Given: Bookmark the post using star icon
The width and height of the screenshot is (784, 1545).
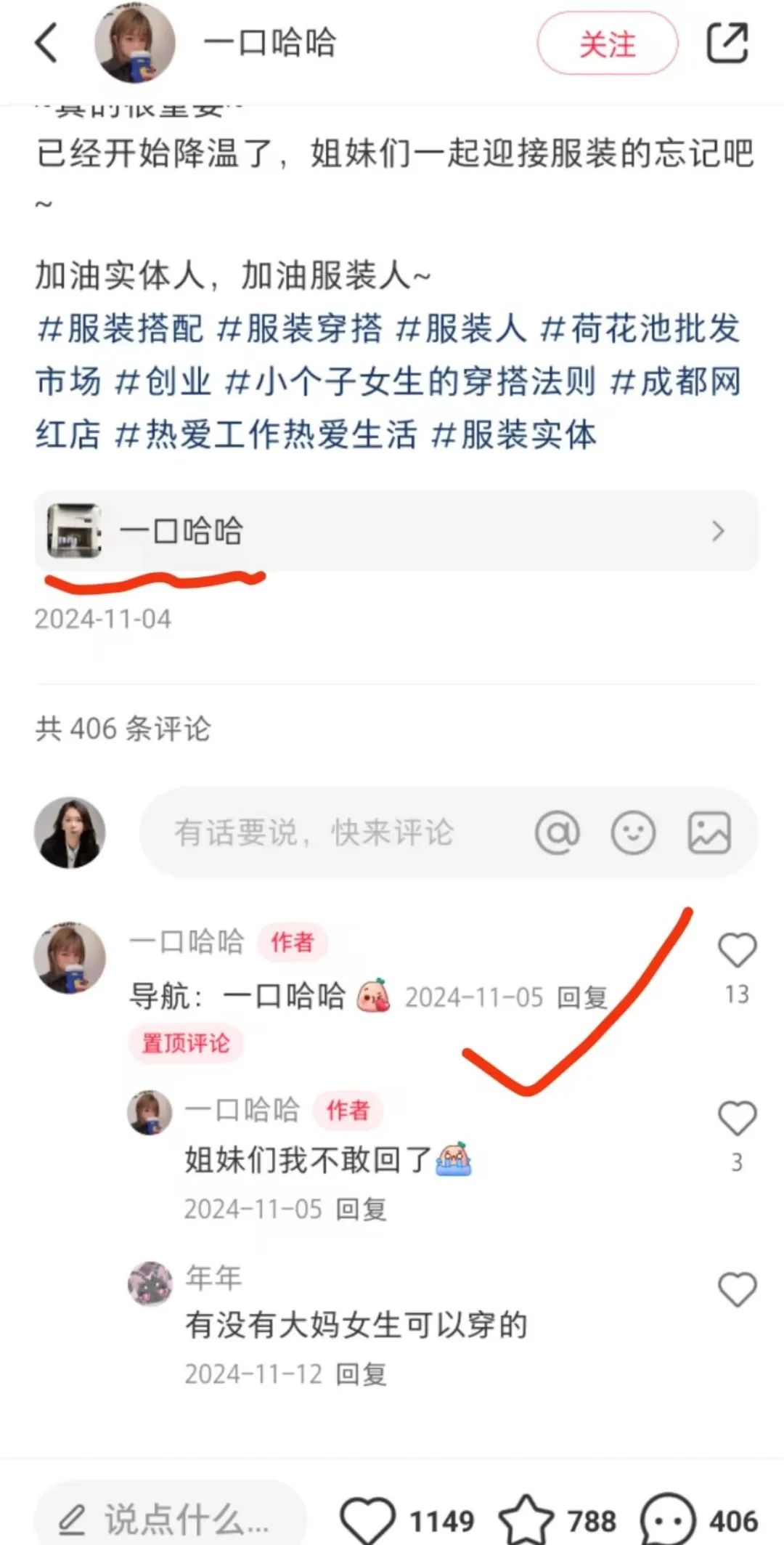Looking at the screenshot, I should [526, 1520].
